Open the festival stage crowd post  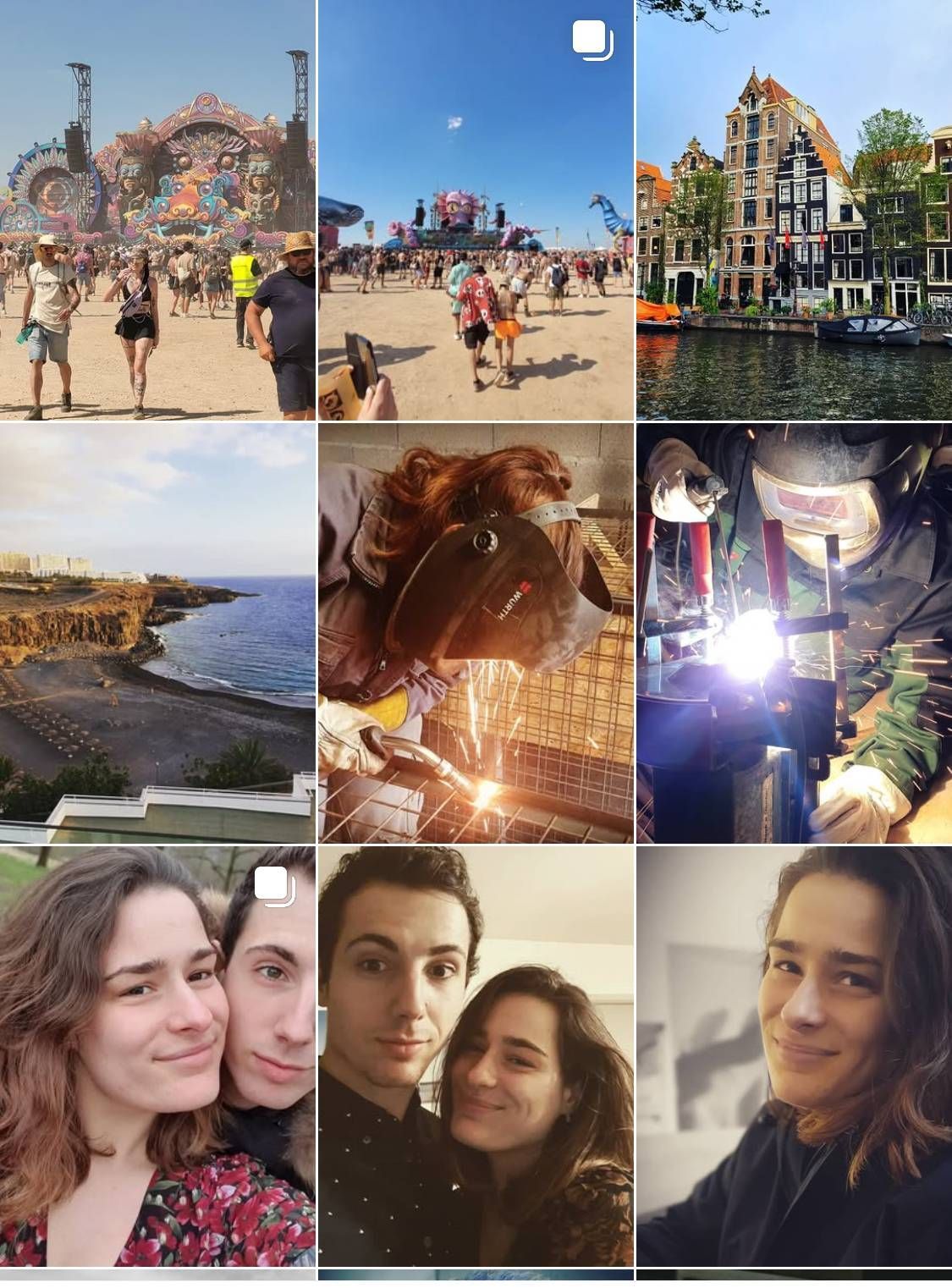(157, 210)
